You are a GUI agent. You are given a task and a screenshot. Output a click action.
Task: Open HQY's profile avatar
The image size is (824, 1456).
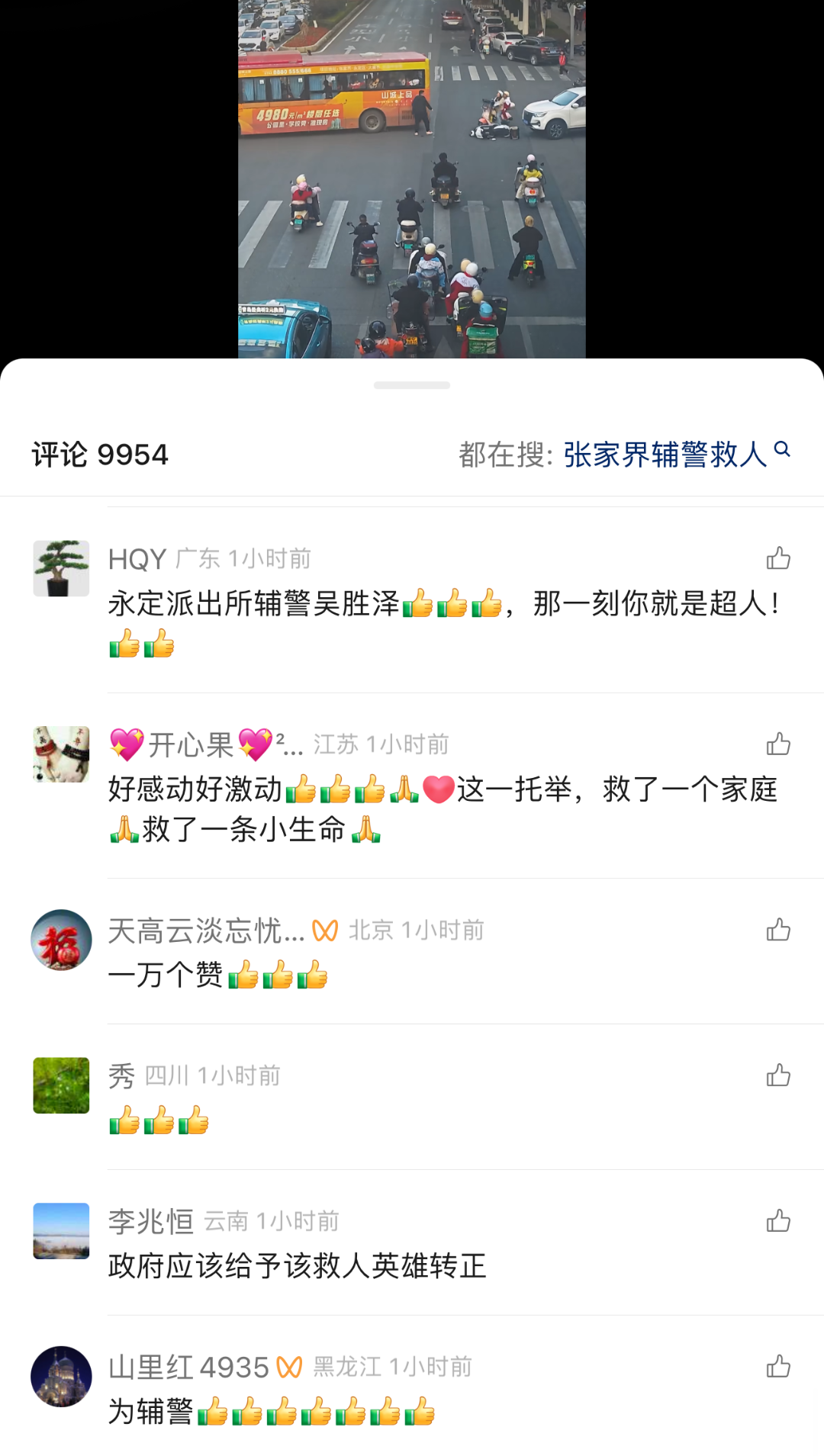(x=62, y=569)
